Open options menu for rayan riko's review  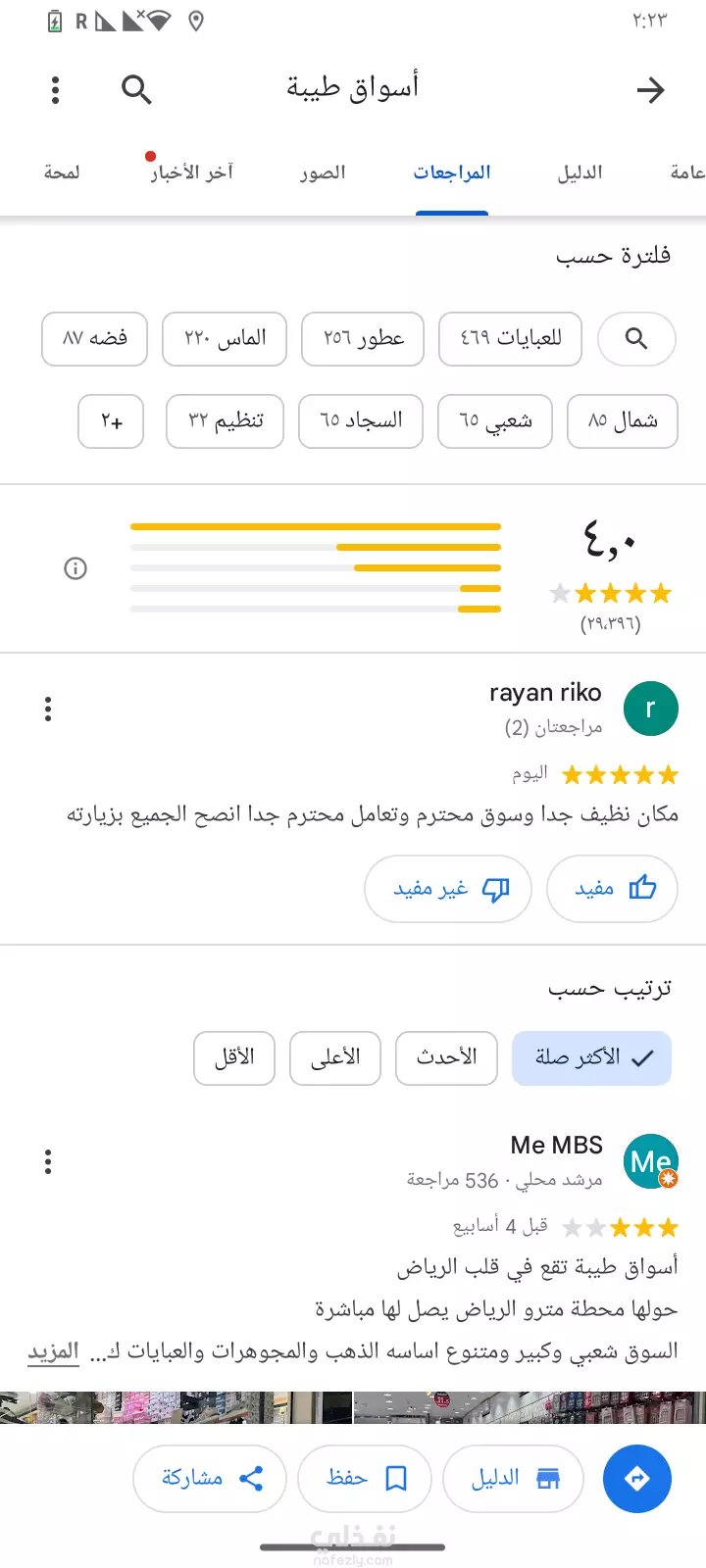pyautogui.click(x=47, y=709)
